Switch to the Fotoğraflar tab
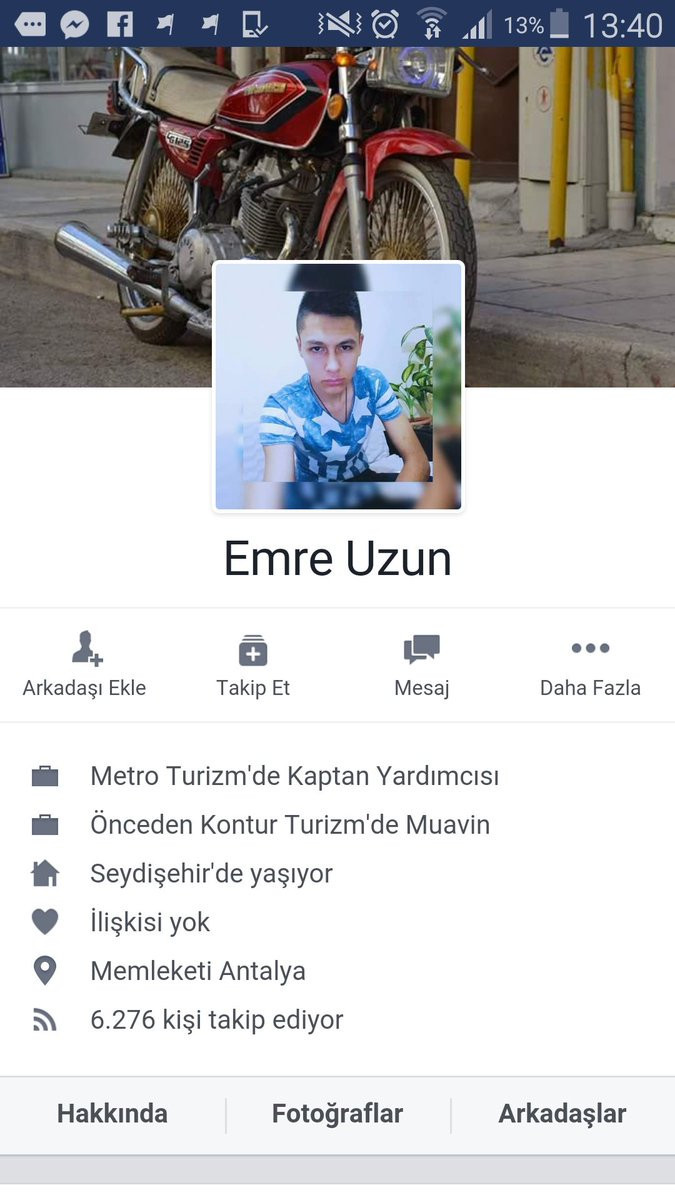The height and width of the screenshot is (1200, 675). pyautogui.click(x=338, y=1114)
